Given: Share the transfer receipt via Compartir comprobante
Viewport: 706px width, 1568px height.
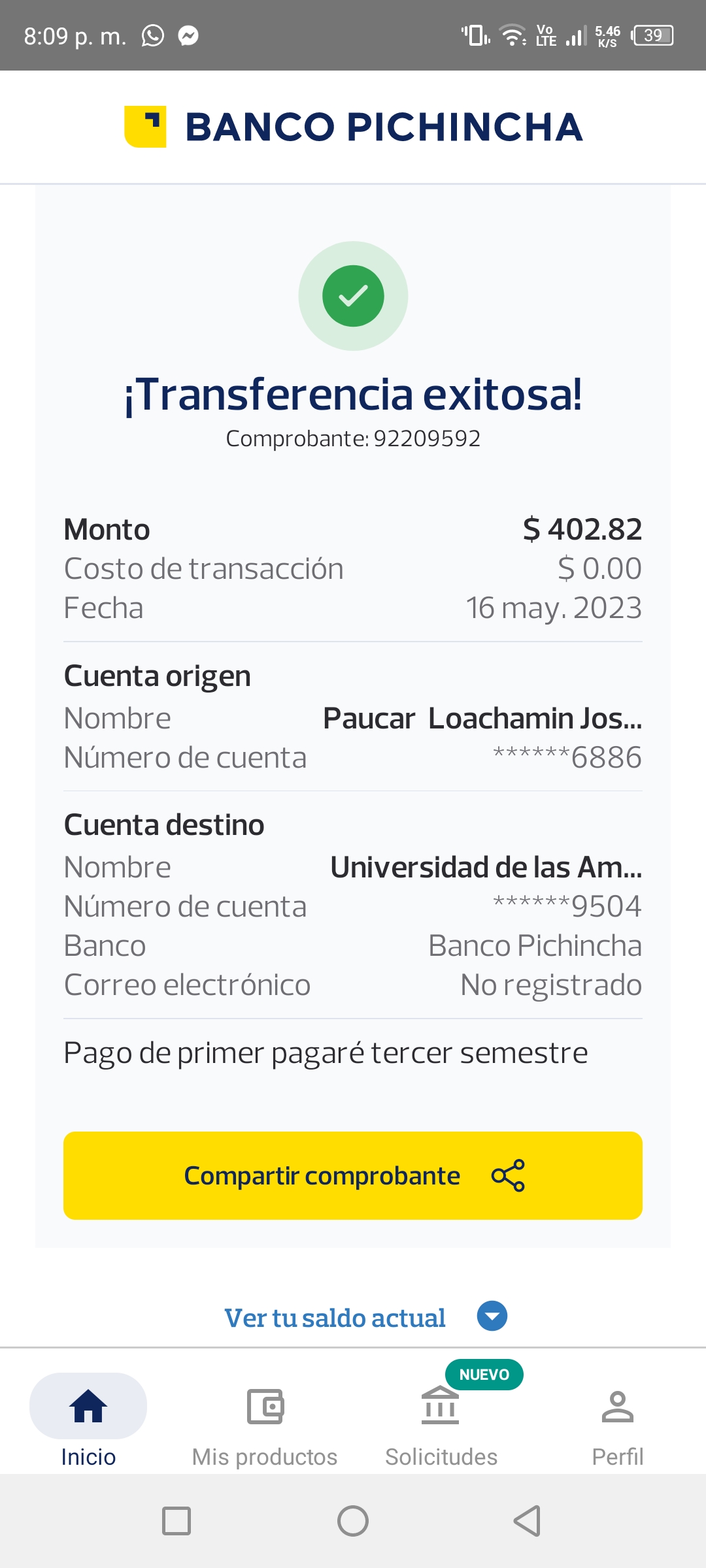Looking at the screenshot, I should click(353, 1175).
